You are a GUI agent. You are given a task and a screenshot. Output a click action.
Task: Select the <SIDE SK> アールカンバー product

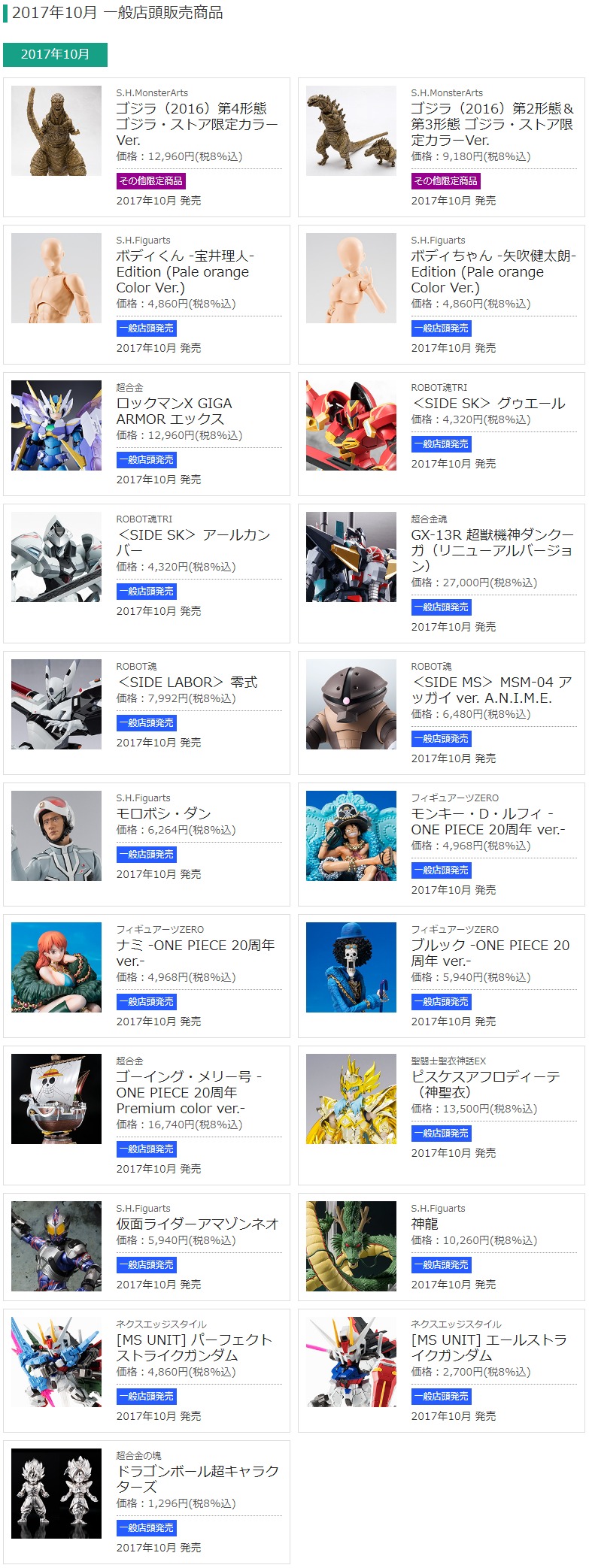tap(193, 543)
